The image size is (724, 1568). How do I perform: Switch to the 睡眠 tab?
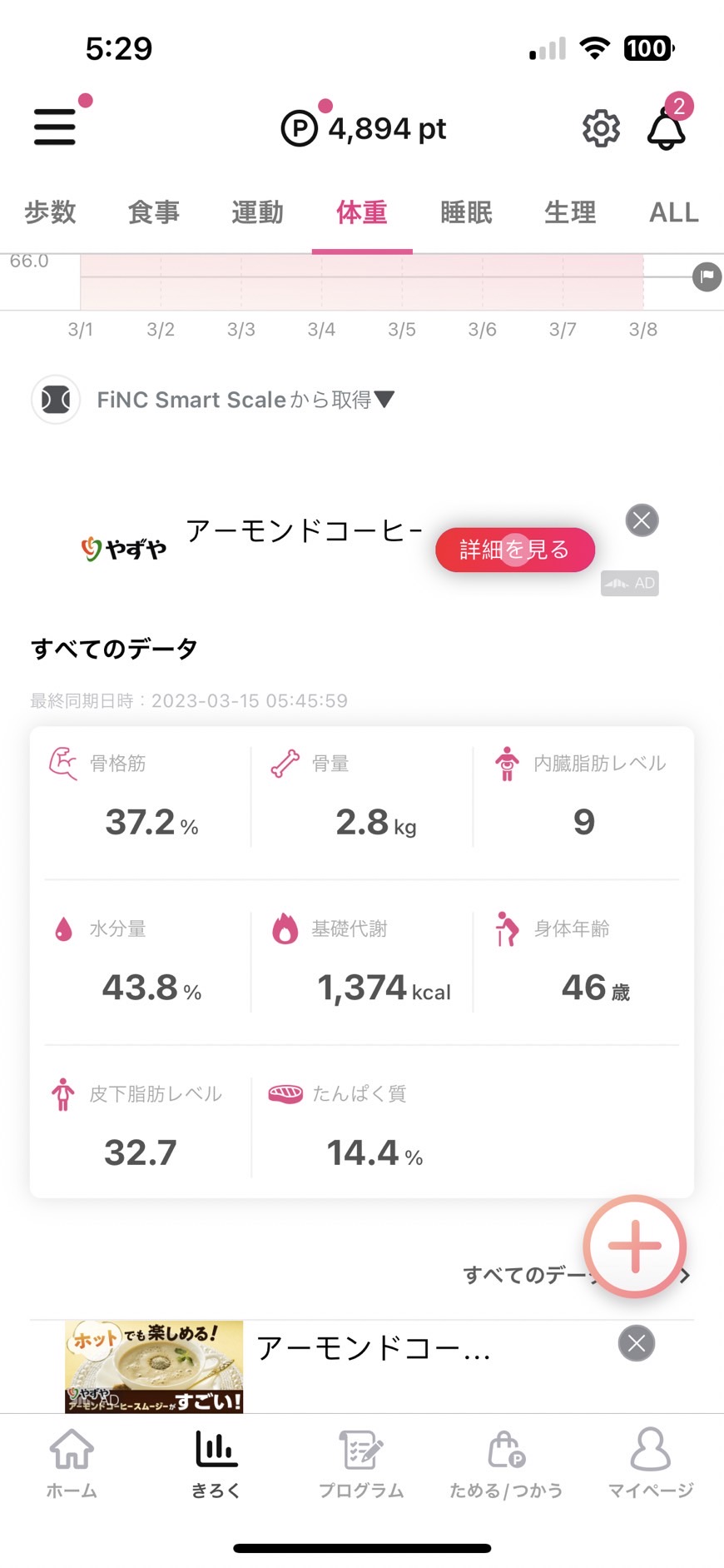(x=467, y=212)
